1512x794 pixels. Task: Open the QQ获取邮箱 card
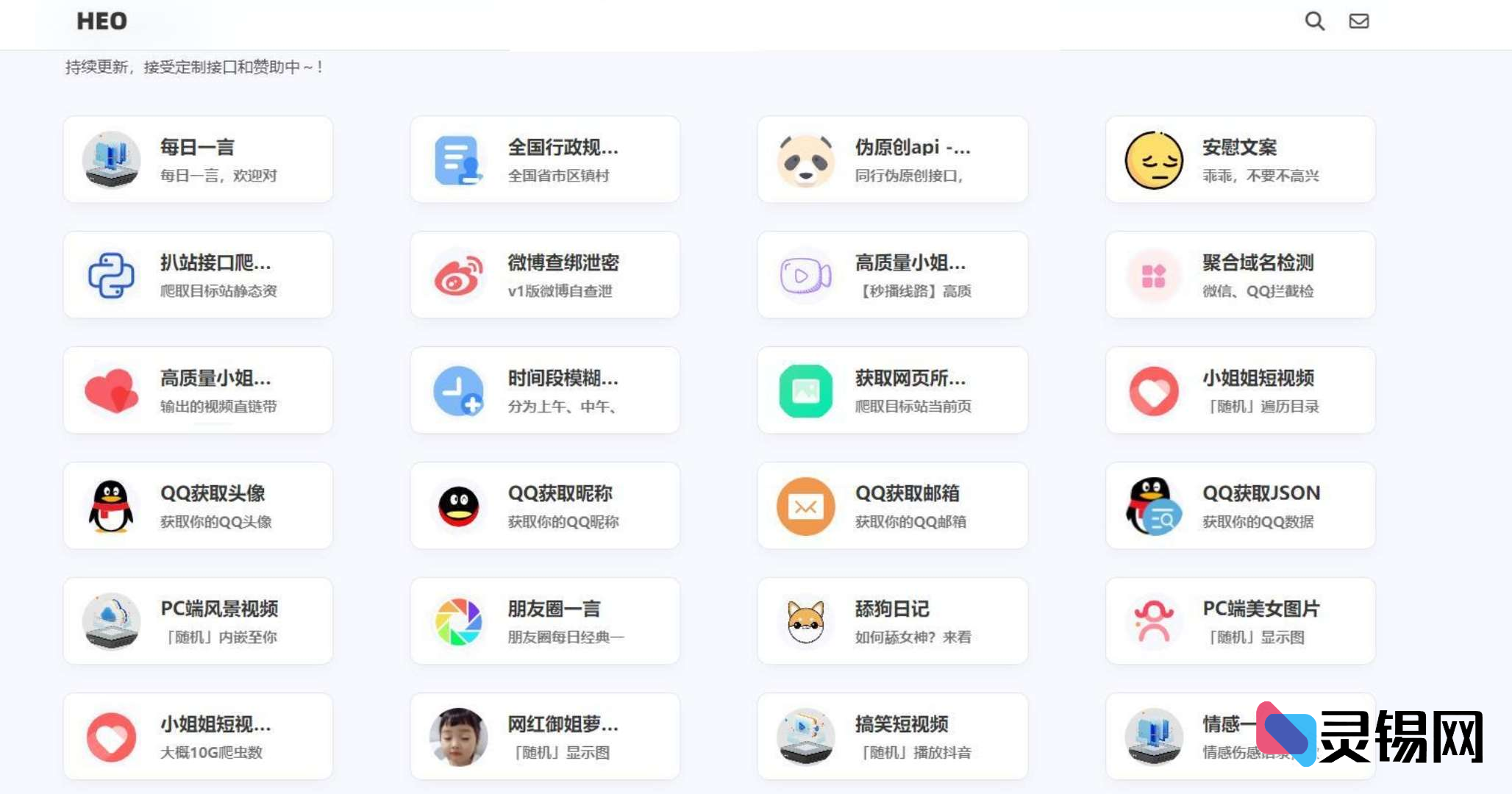click(892, 506)
